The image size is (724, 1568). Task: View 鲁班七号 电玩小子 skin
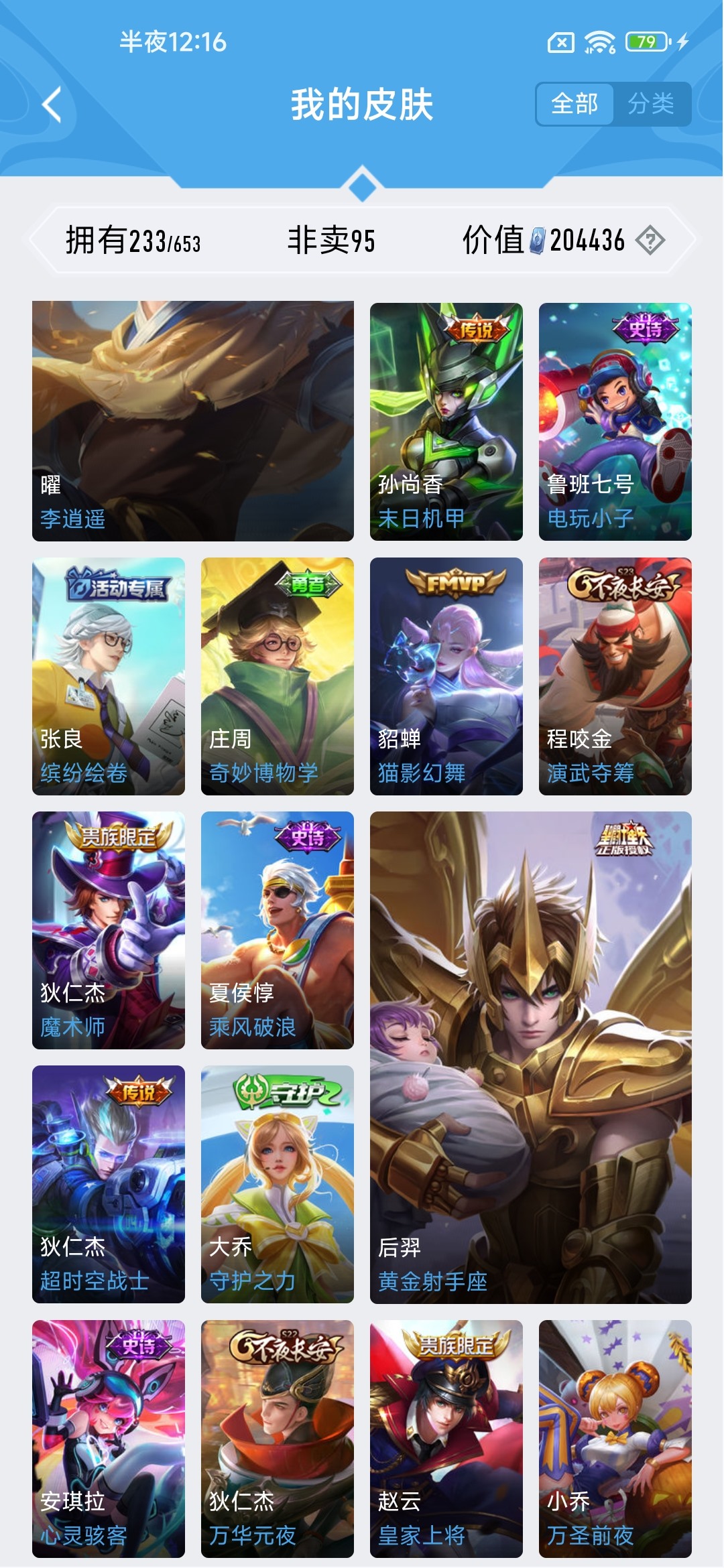[615, 421]
